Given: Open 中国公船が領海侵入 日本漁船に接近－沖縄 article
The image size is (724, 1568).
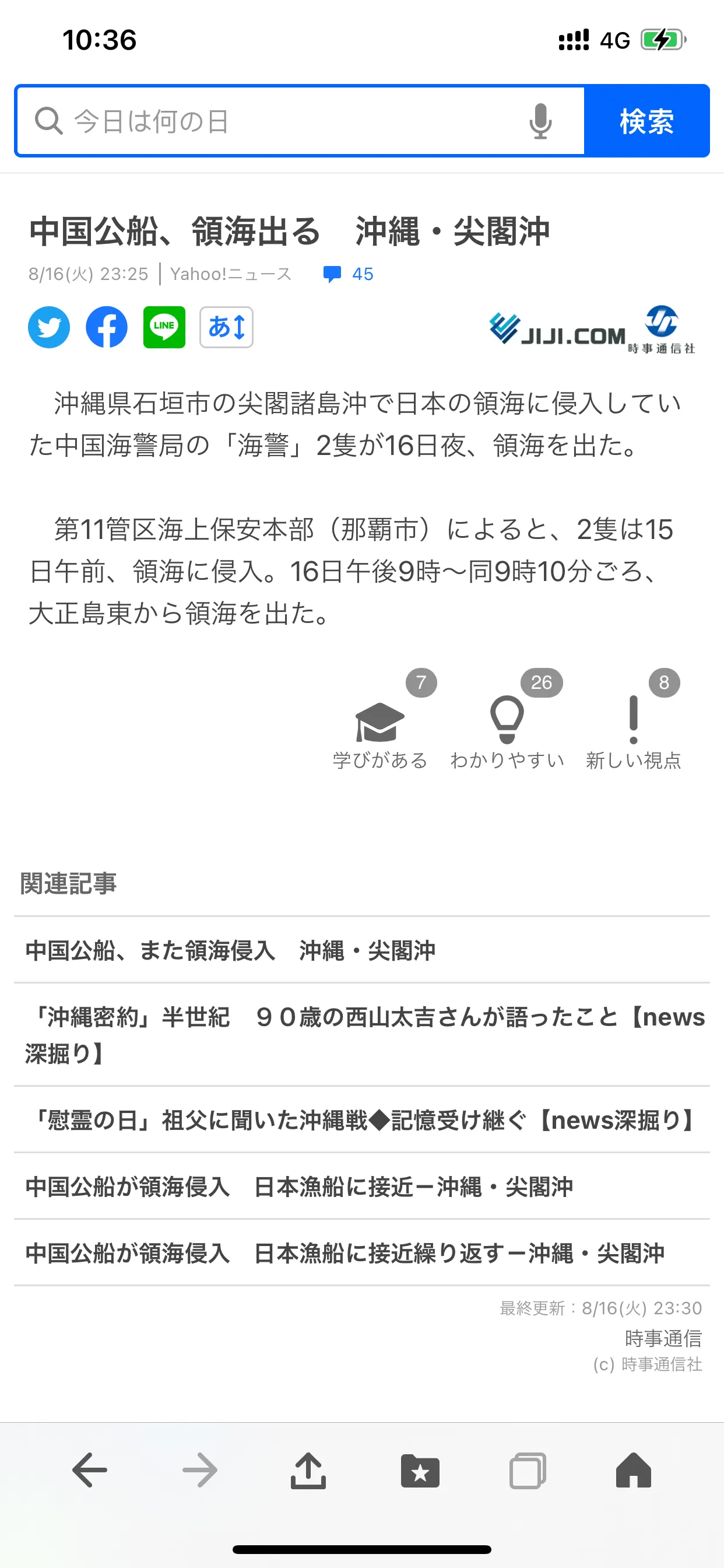Looking at the screenshot, I should pyautogui.click(x=299, y=1186).
